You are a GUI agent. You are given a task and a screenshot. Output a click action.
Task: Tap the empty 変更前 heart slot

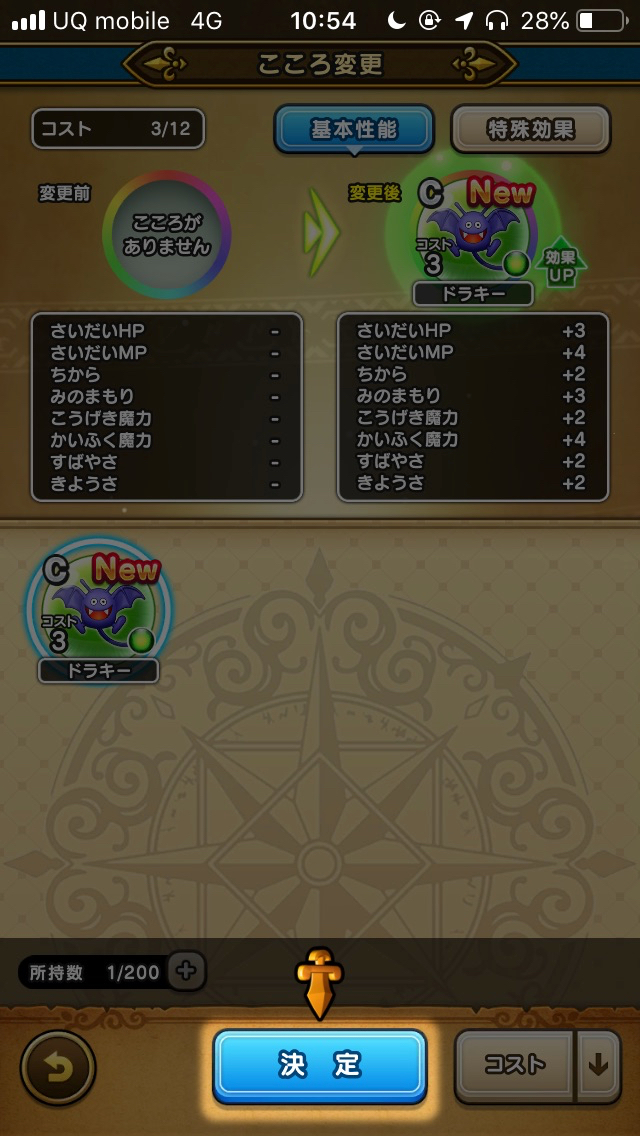tap(166, 235)
